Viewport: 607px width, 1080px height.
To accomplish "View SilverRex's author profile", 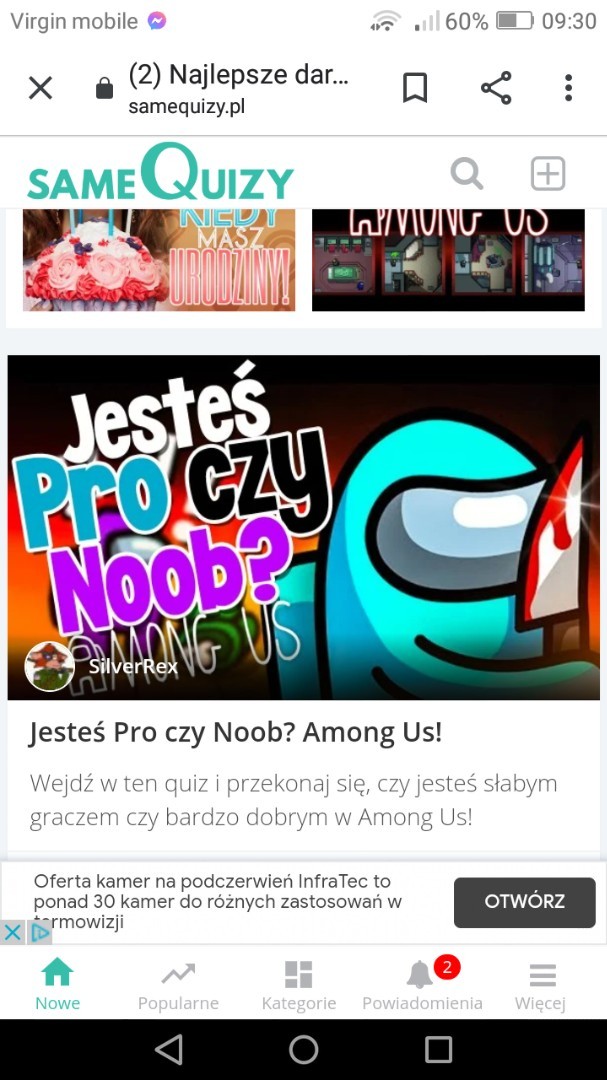I will (50, 666).
